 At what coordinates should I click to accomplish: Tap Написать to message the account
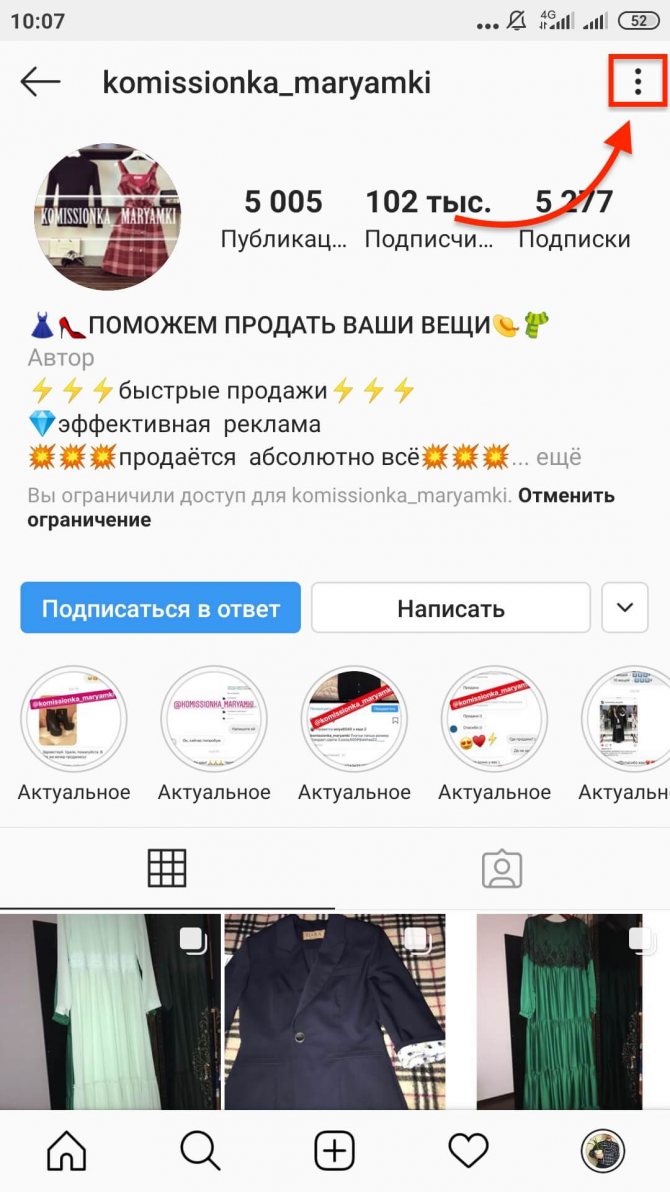450,608
